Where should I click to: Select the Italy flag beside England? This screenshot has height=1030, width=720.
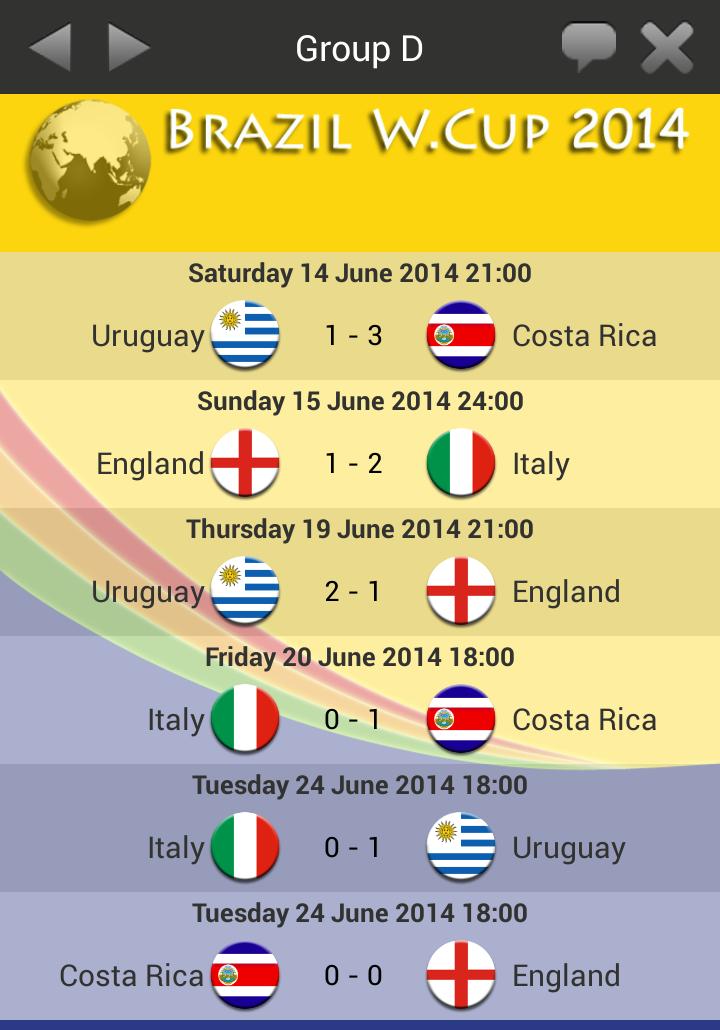[x=461, y=463]
